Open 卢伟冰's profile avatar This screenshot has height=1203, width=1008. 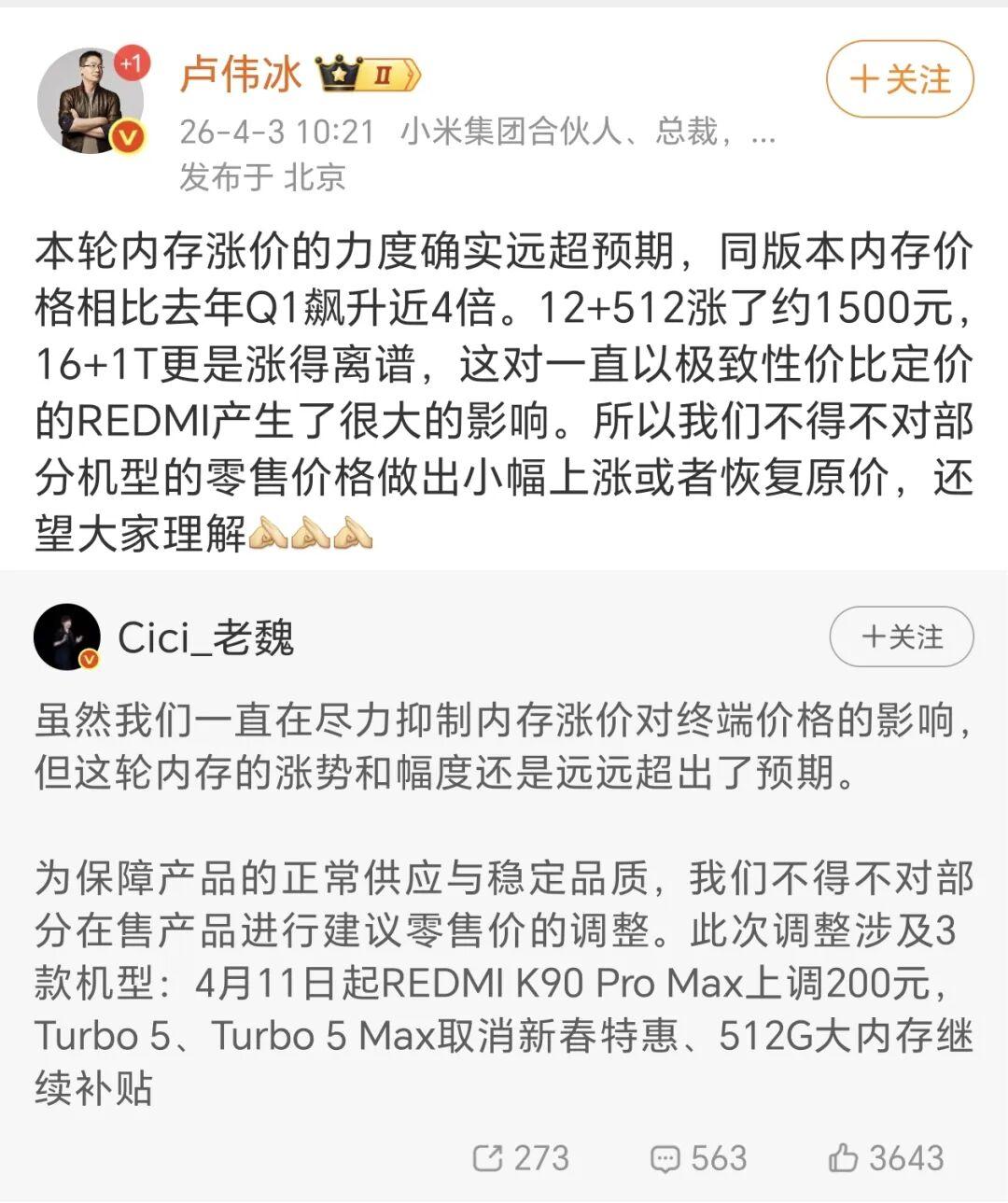tap(91, 101)
